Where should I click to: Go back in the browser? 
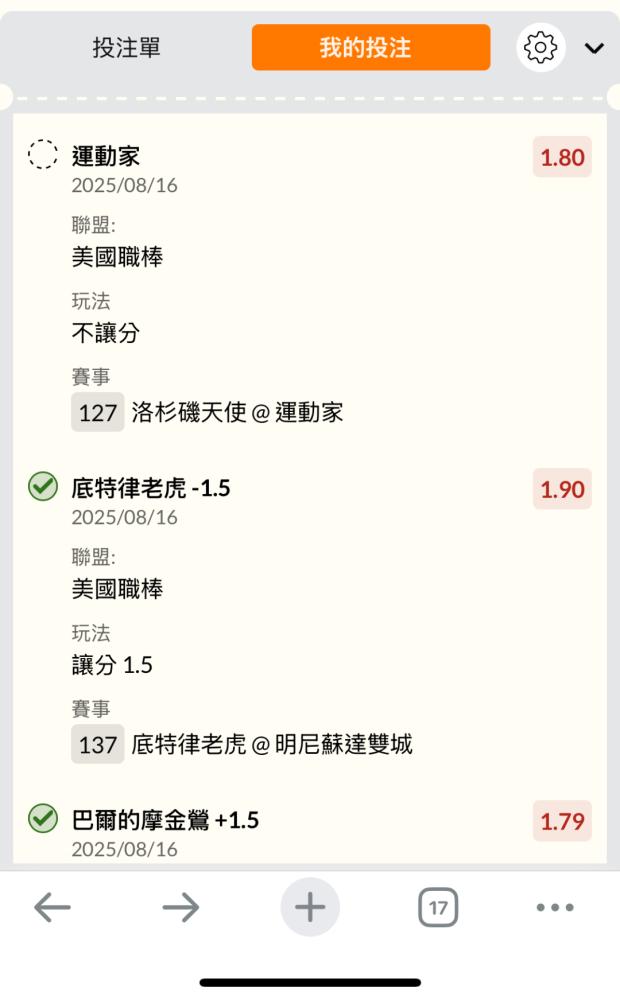pyautogui.click(x=52, y=907)
